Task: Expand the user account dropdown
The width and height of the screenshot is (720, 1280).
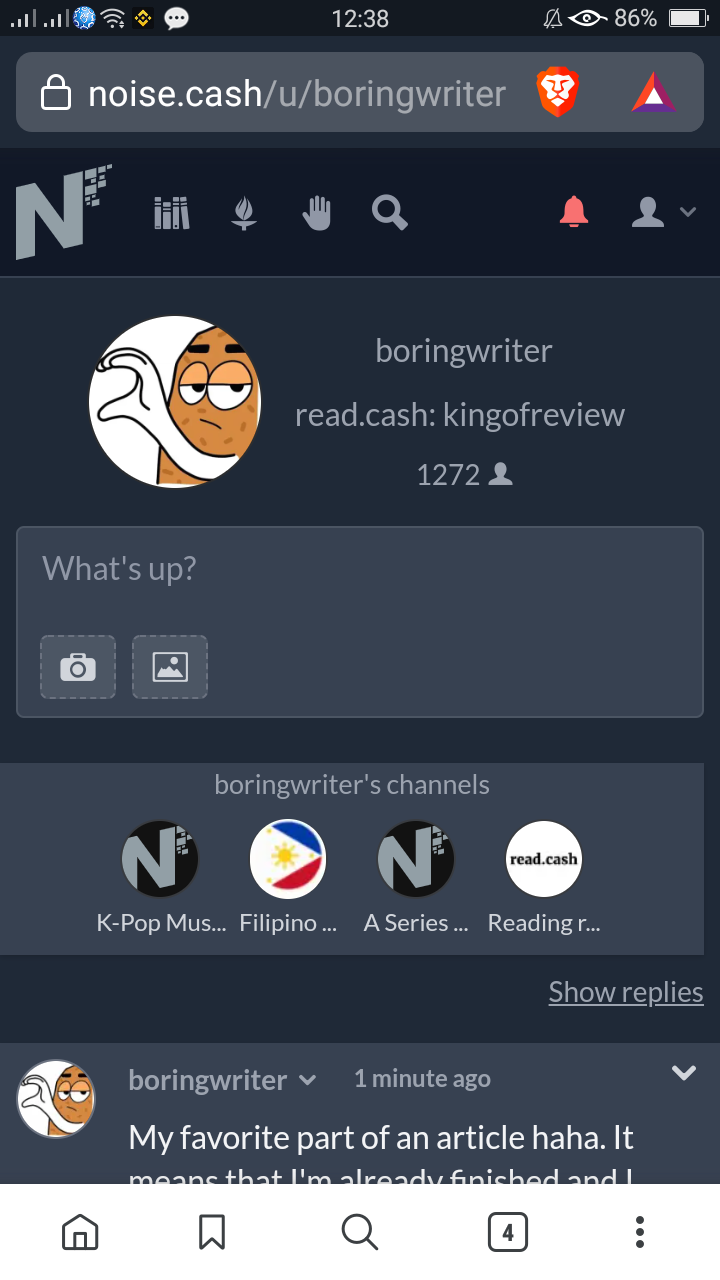Action: tap(664, 212)
